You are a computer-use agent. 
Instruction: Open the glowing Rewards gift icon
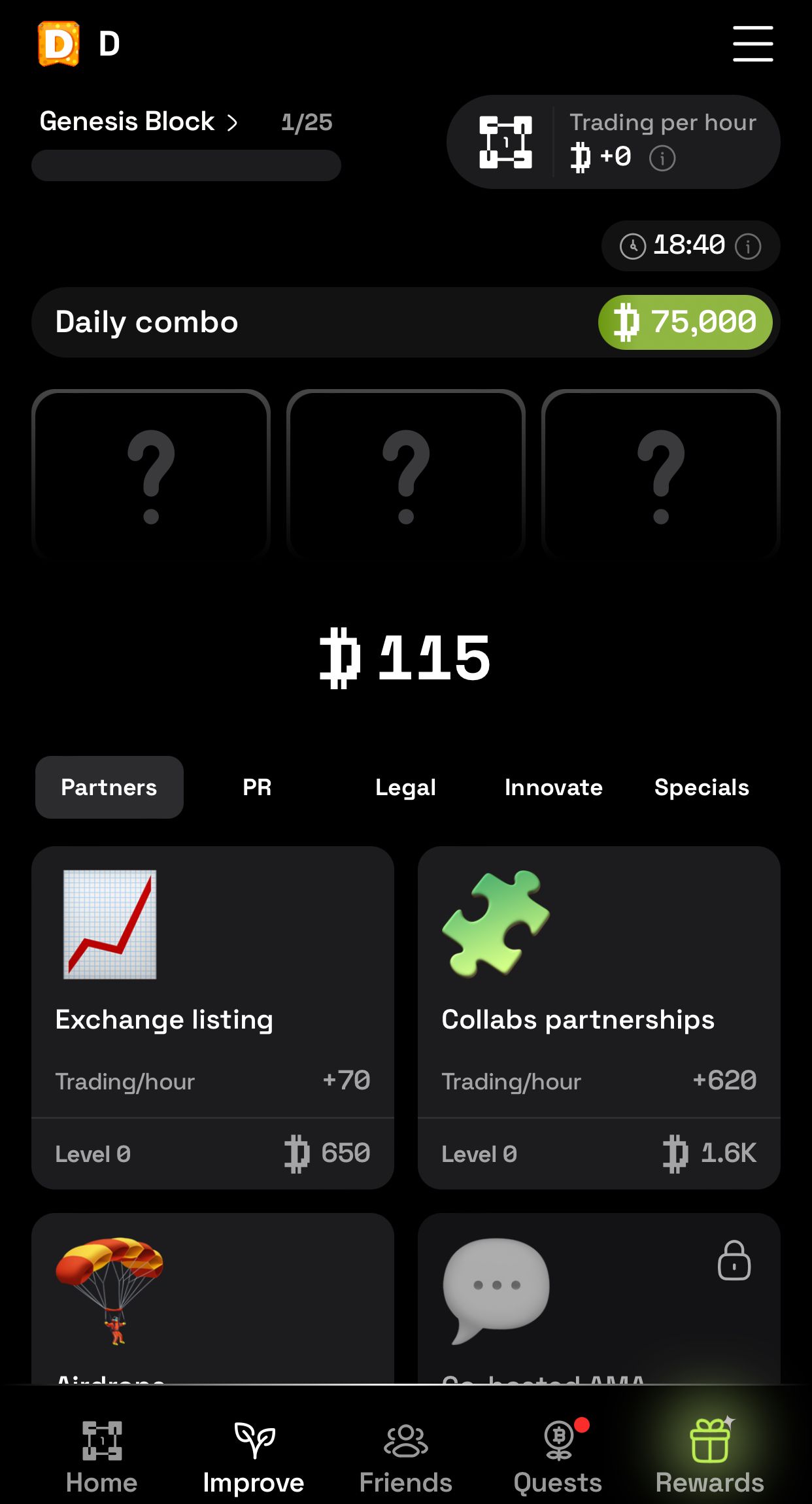pyautogui.click(x=711, y=1441)
